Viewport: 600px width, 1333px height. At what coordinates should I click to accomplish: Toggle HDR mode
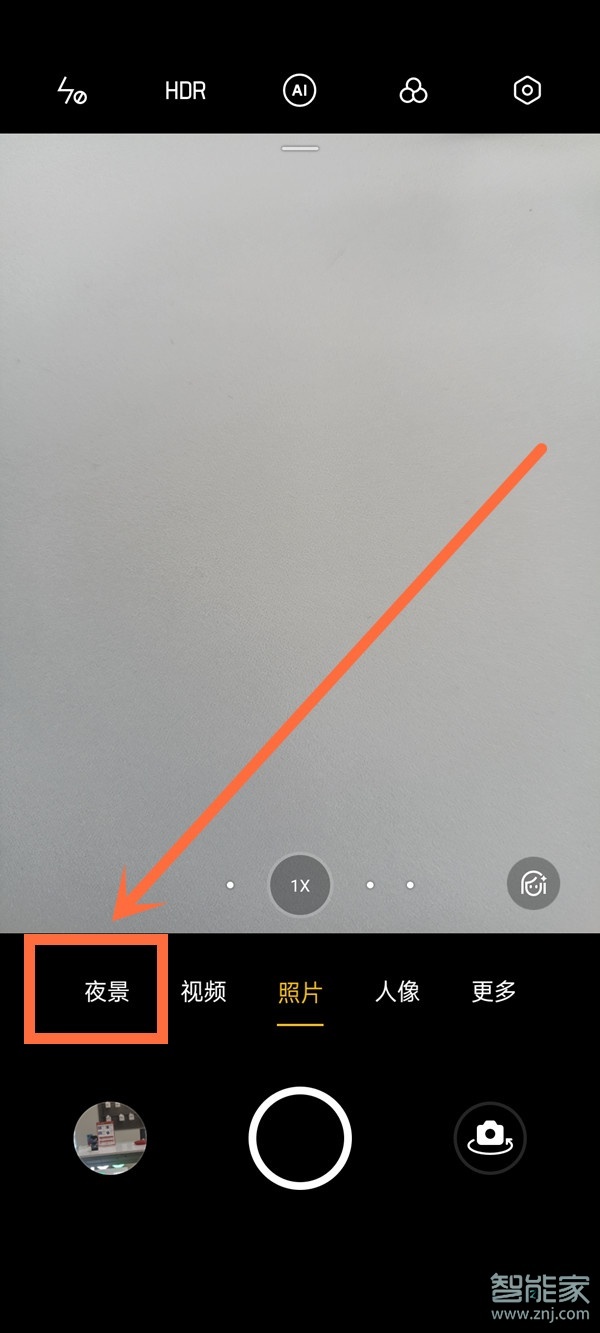[x=185, y=92]
